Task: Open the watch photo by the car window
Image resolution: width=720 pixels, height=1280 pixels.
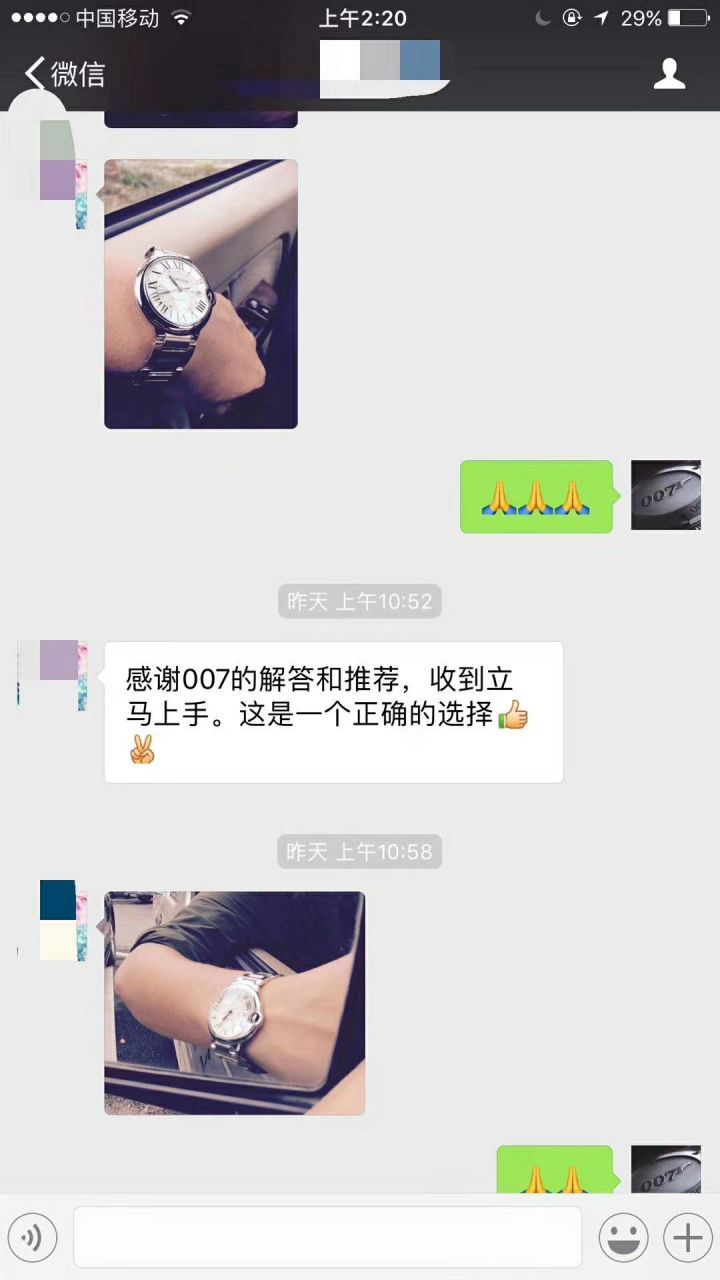Action: (x=201, y=294)
